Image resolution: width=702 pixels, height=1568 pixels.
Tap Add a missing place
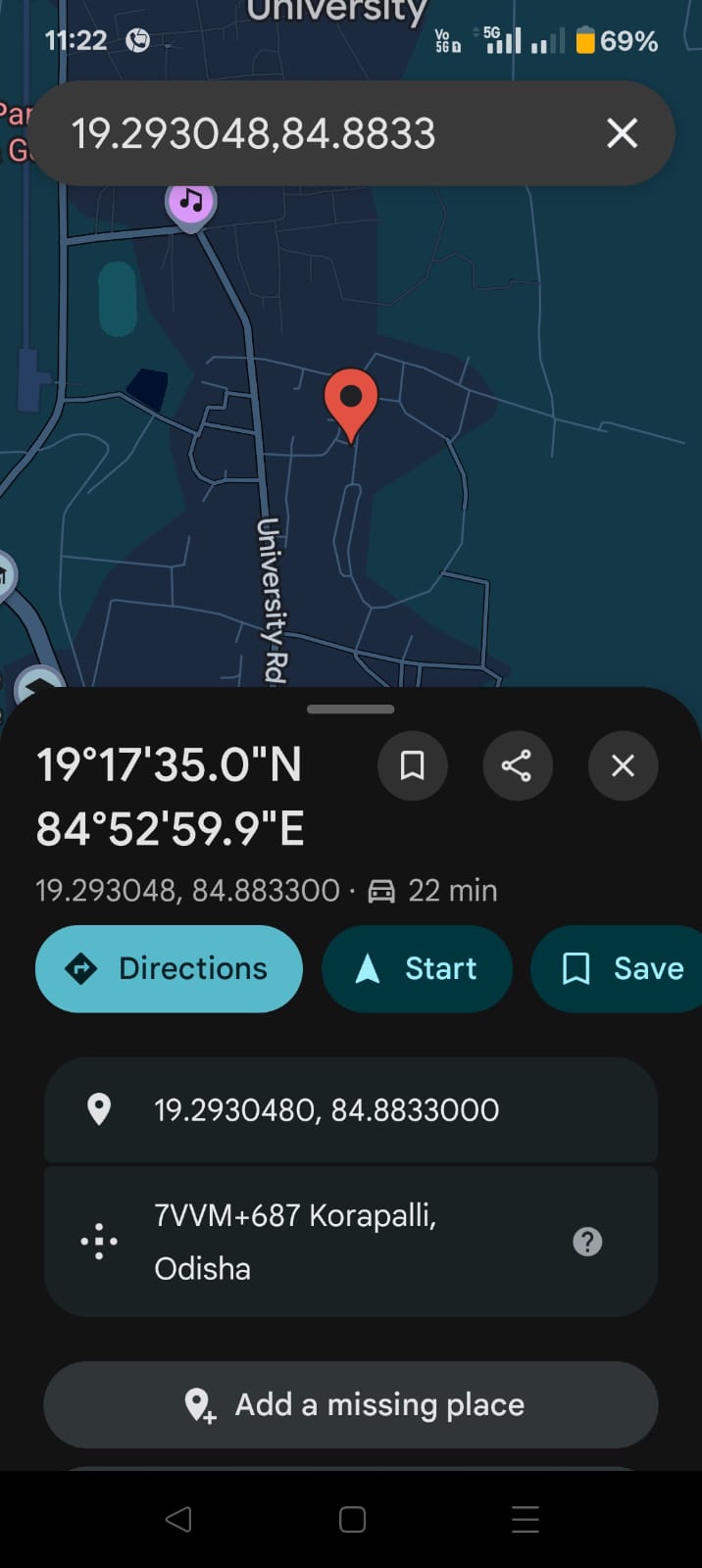(350, 1404)
